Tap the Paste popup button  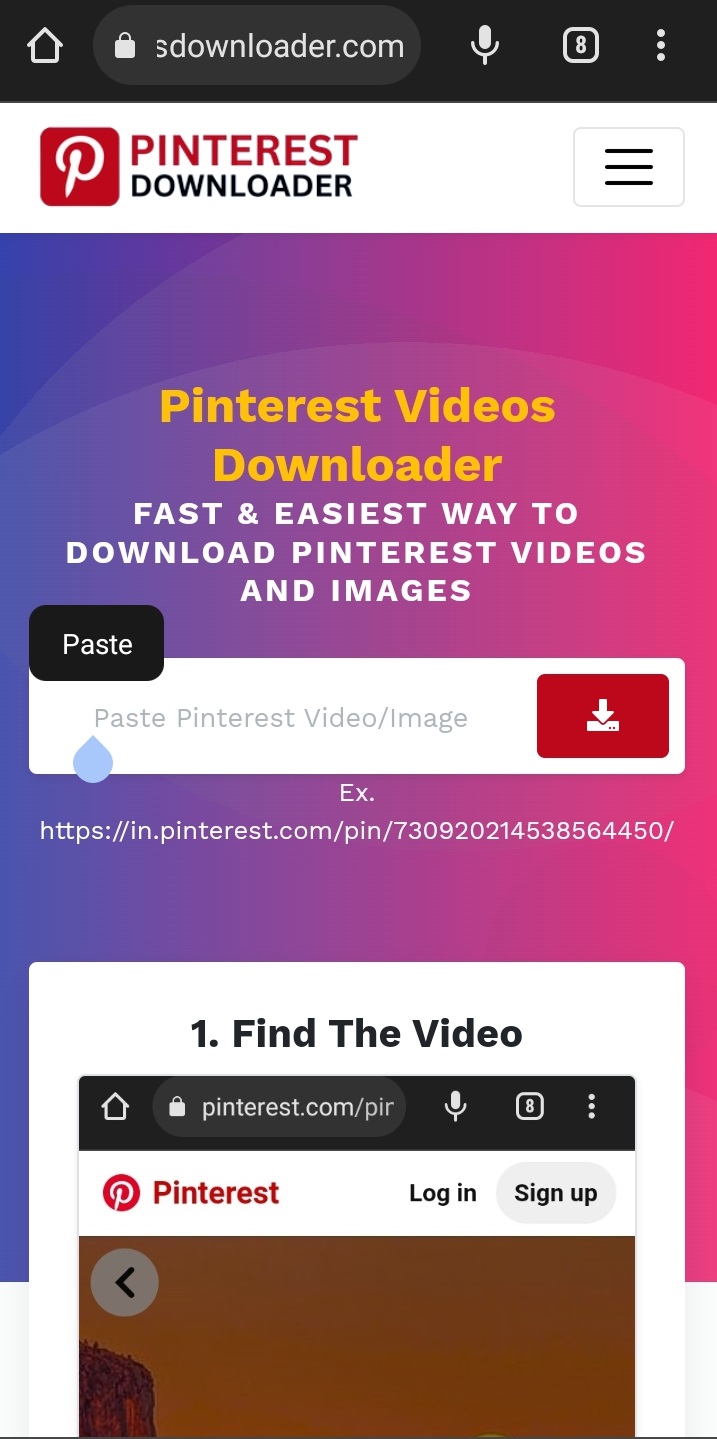coord(96,644)
